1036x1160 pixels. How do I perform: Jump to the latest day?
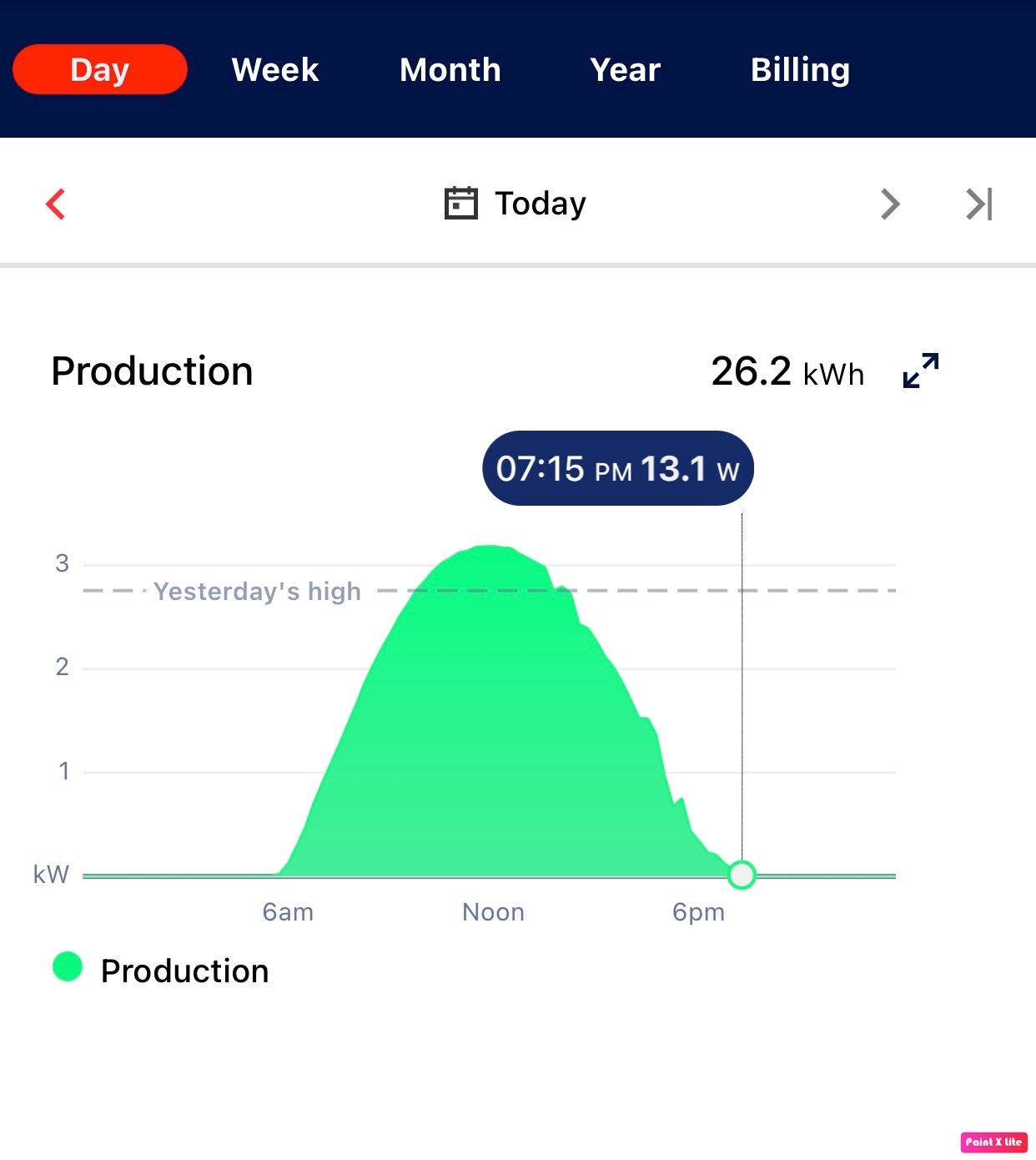979,204
